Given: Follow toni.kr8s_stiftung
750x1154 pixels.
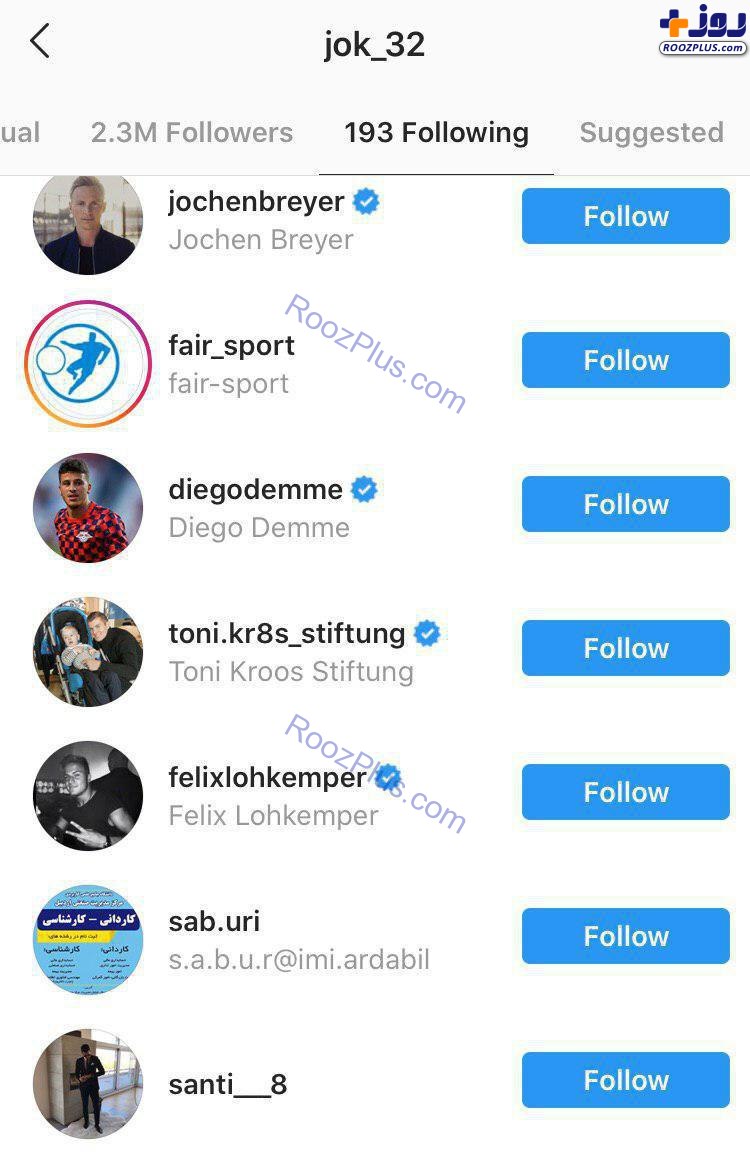Looking at the screenshot, I should [x=625, y=648].
